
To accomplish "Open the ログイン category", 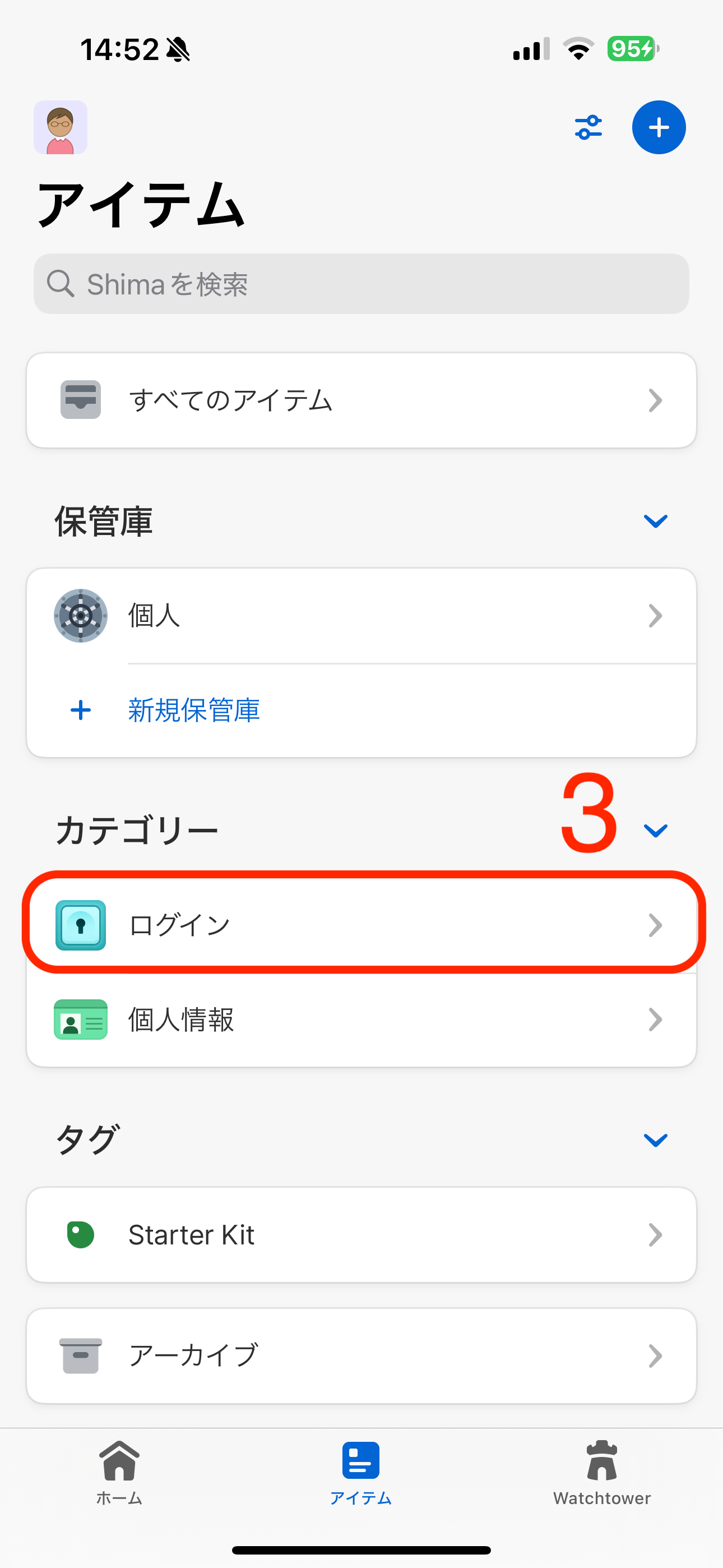I will [361, 925].
